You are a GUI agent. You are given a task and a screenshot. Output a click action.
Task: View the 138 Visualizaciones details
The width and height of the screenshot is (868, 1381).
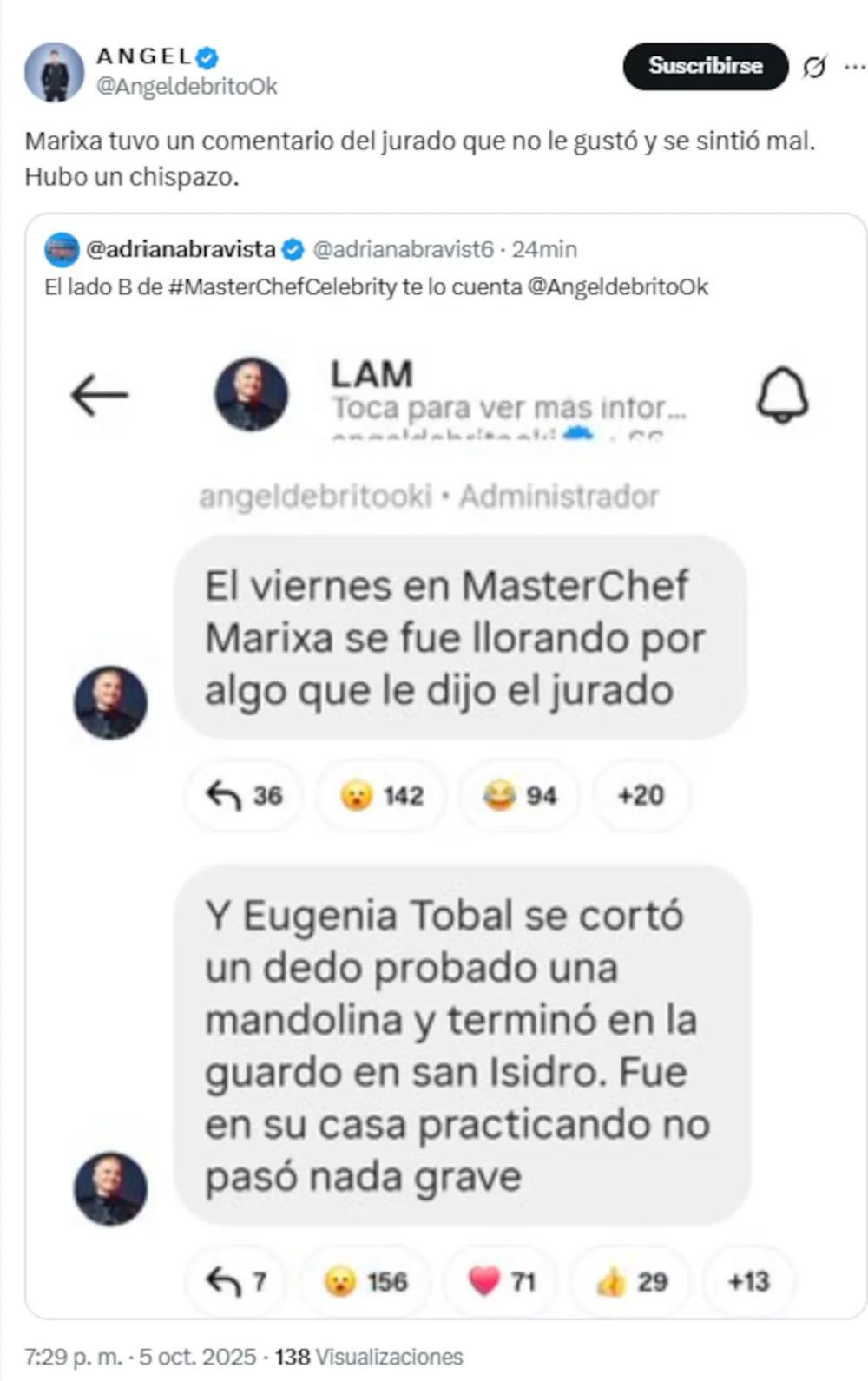pos(369,1357)
